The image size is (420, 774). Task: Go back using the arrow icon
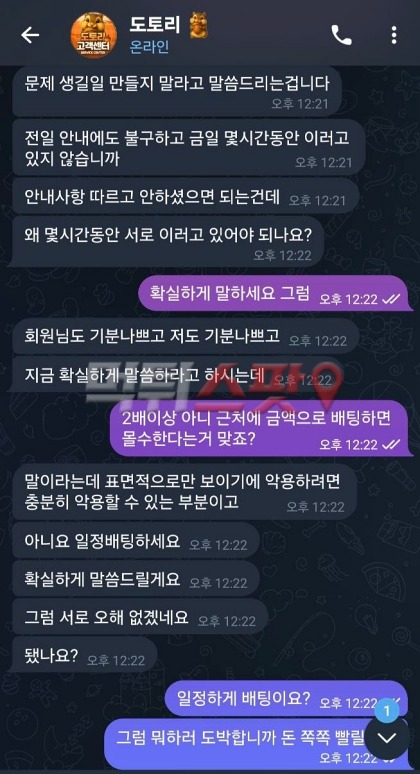pyautogui.click(x=30, y=35)
